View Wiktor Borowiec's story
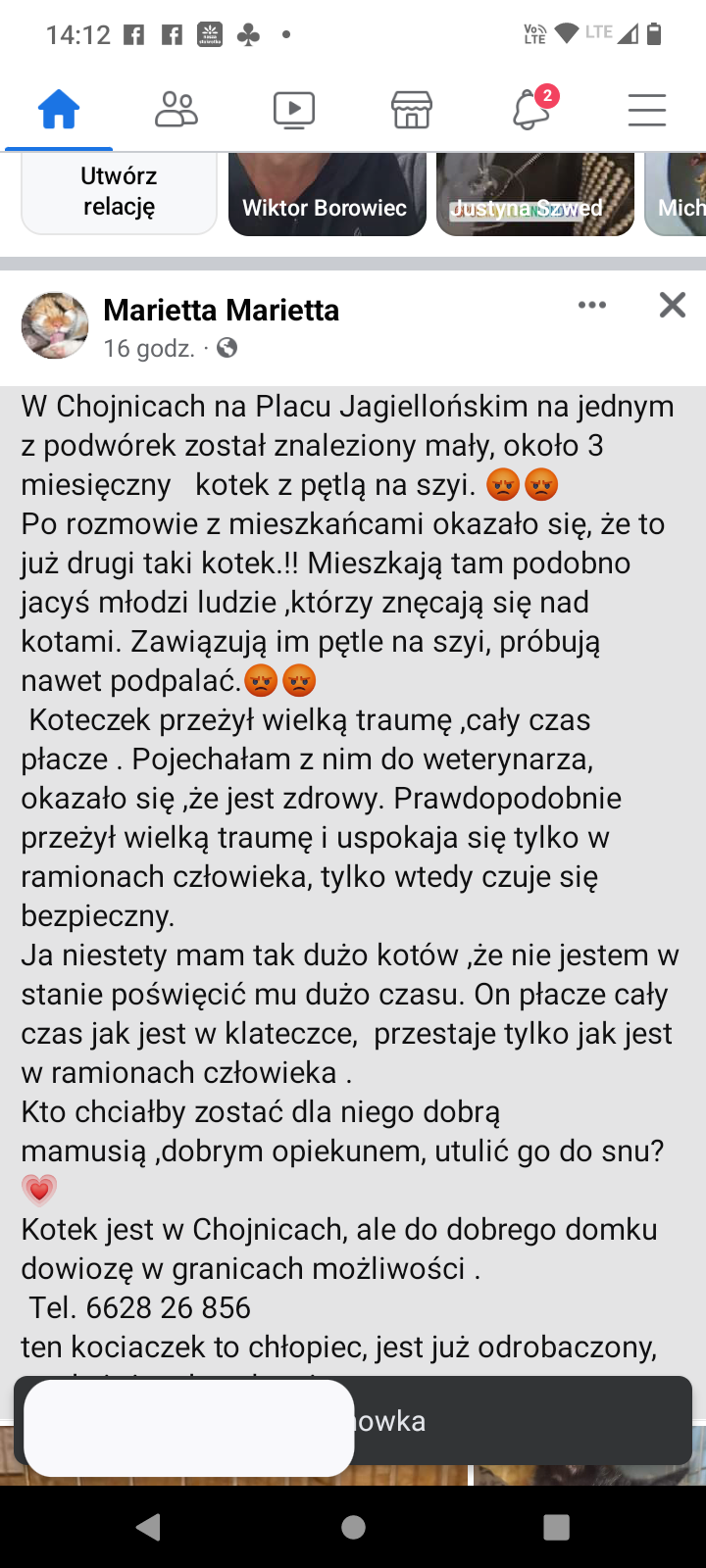706x1568 pixels. (327, 194)
